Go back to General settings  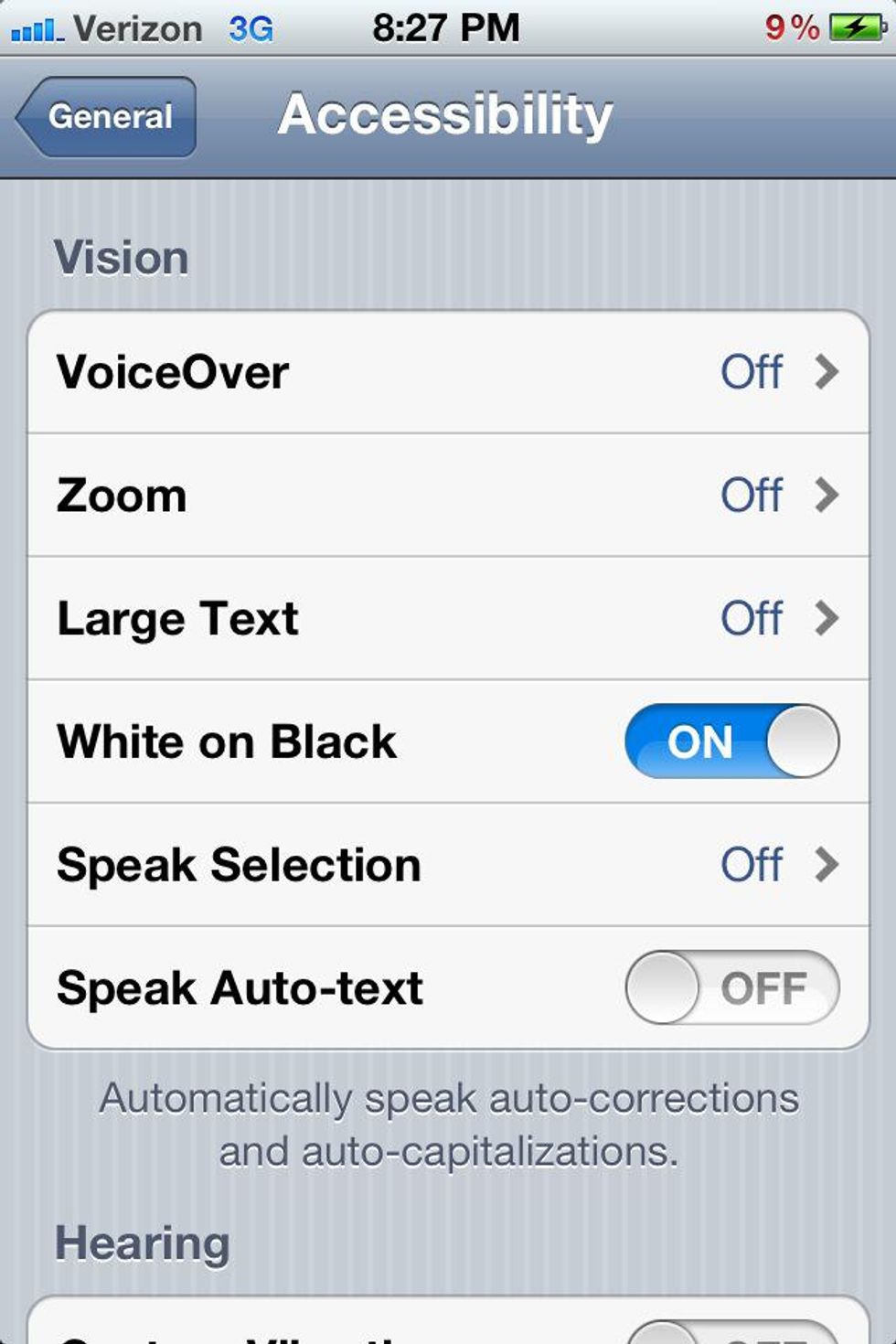(107, 117)
